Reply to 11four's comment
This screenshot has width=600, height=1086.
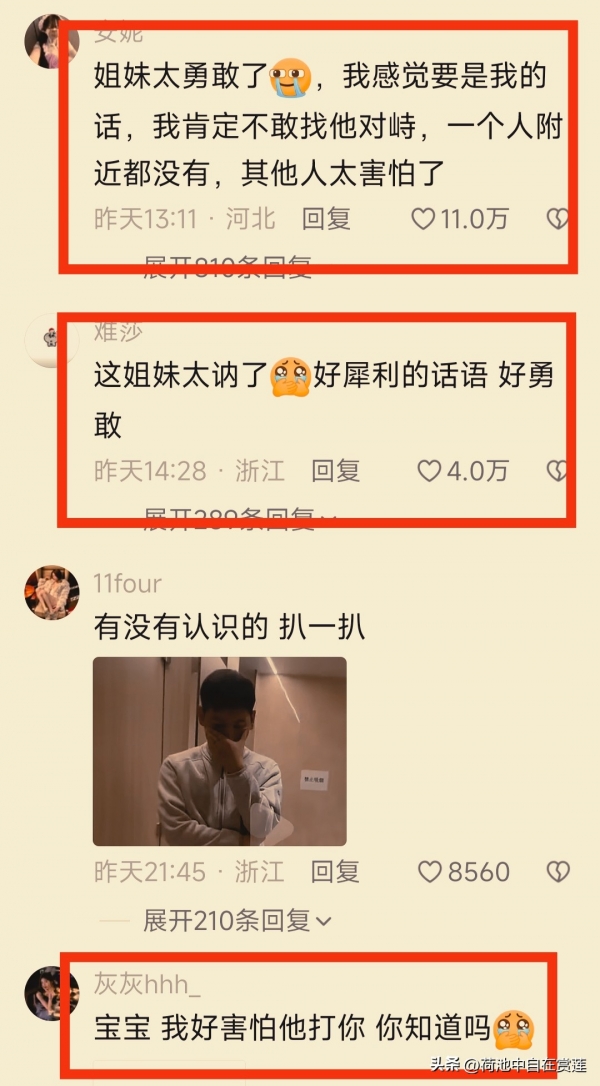(x=335, y=871)
